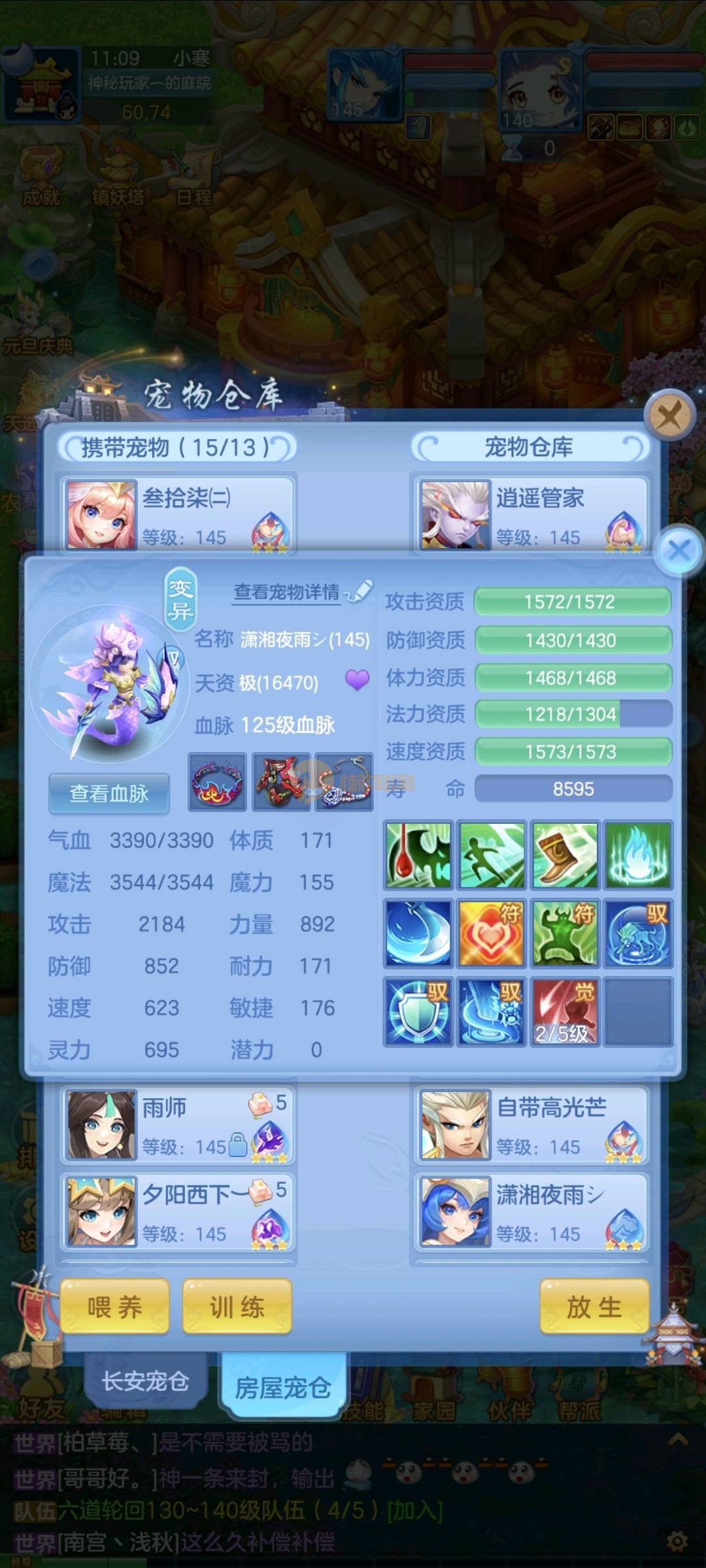Tap the 放生 button
Viewport: 706px width, 1568px height.
[x=594, y=1307]
